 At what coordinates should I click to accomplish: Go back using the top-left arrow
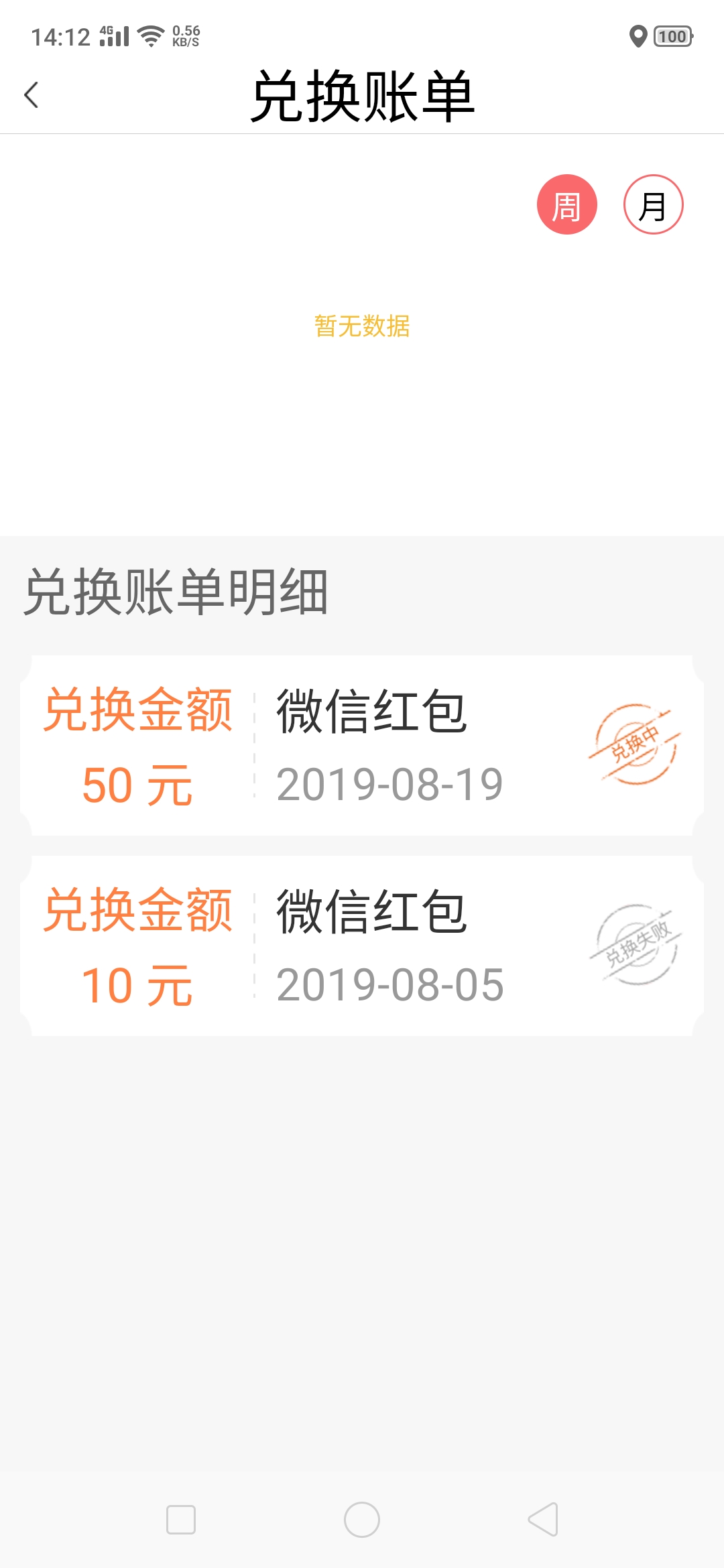(32, 94)
